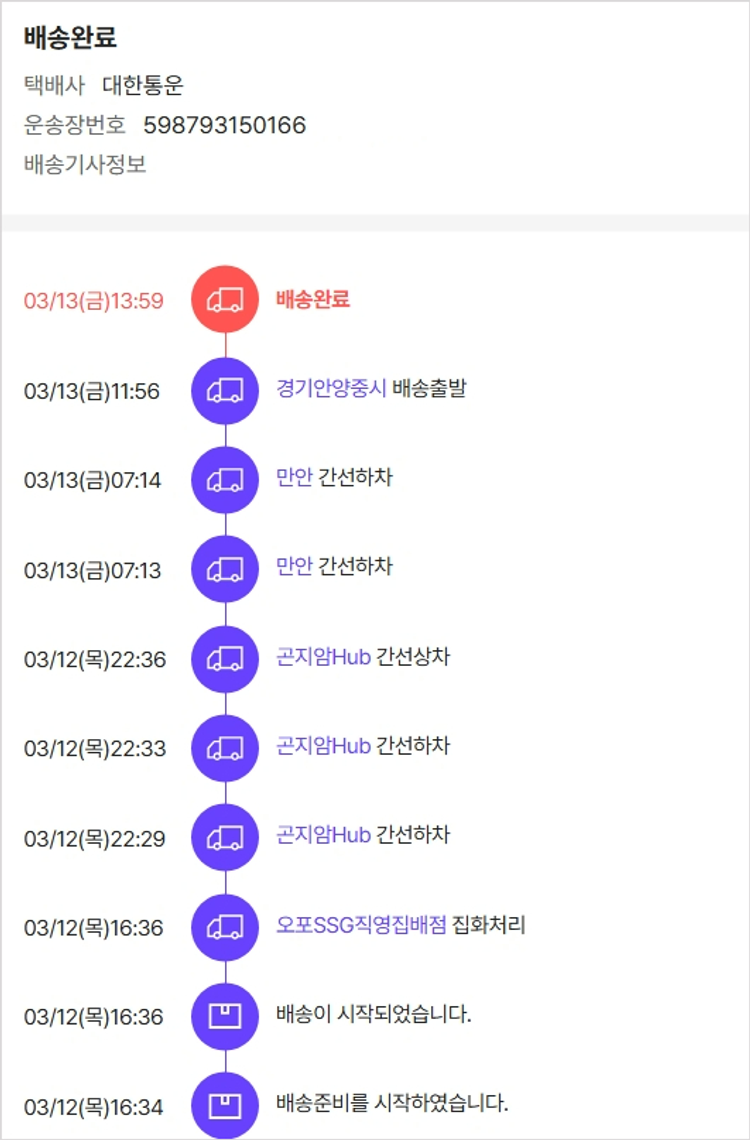This screenshot has width=750, height=1140.
Task: Open the 경기안양중시 branch link
Action: [x=331, y=388]
